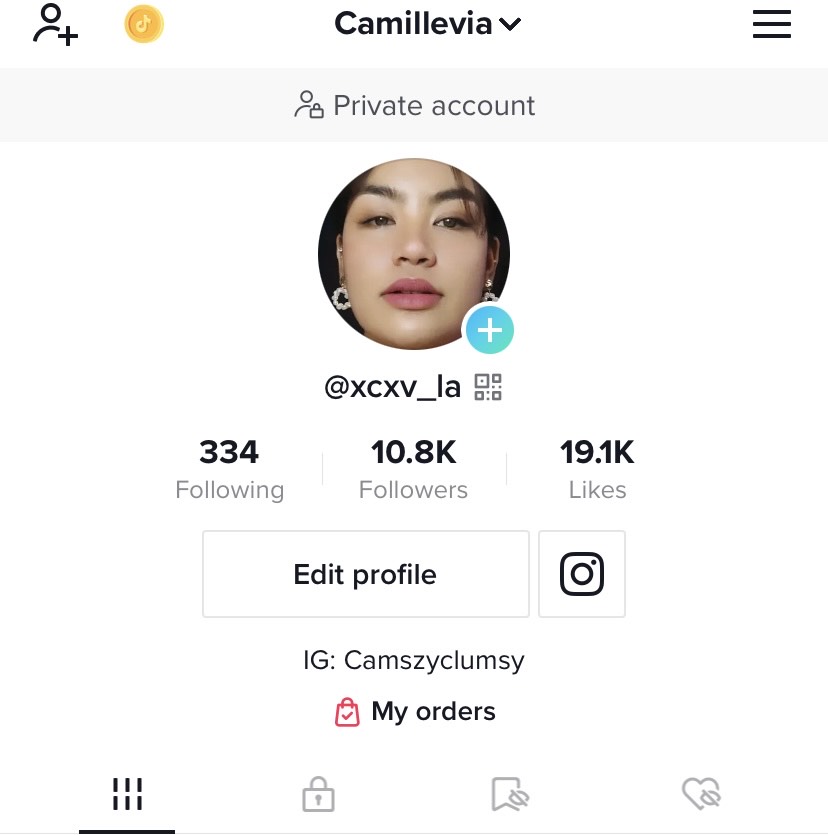This screenshot has width=828, height=835.
Task: Switch to the saved bookmarks tab
Action: [510, 795]
